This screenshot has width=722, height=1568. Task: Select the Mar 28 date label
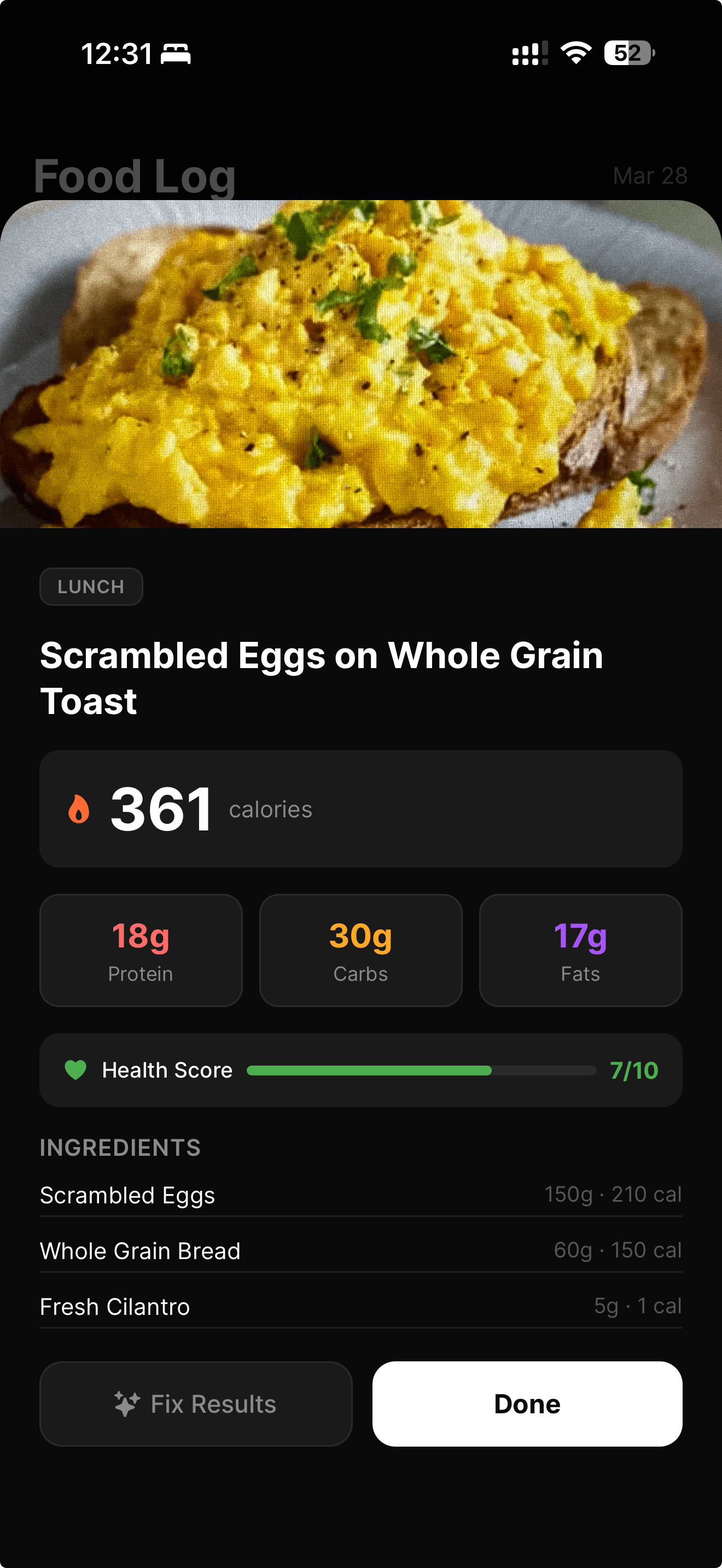[650, 176]
